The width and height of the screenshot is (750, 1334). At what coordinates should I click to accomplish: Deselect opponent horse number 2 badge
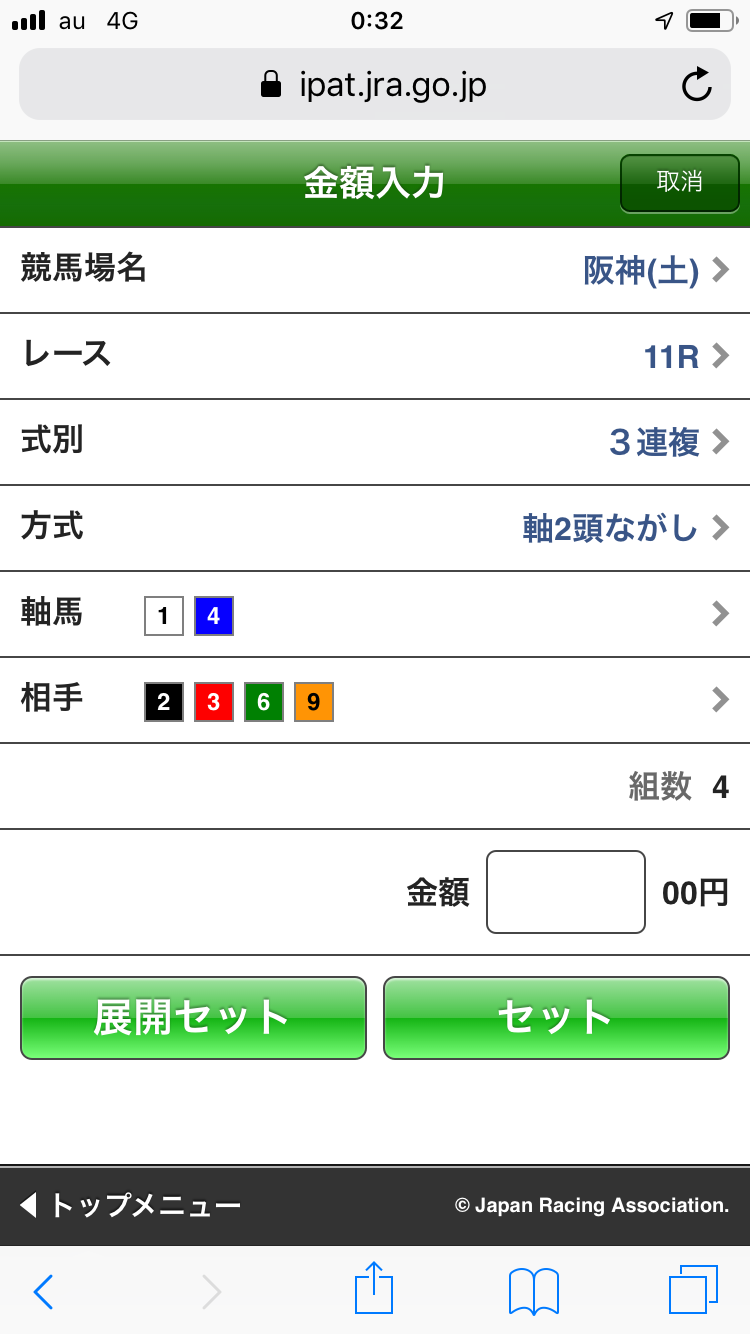click(163, 701)
